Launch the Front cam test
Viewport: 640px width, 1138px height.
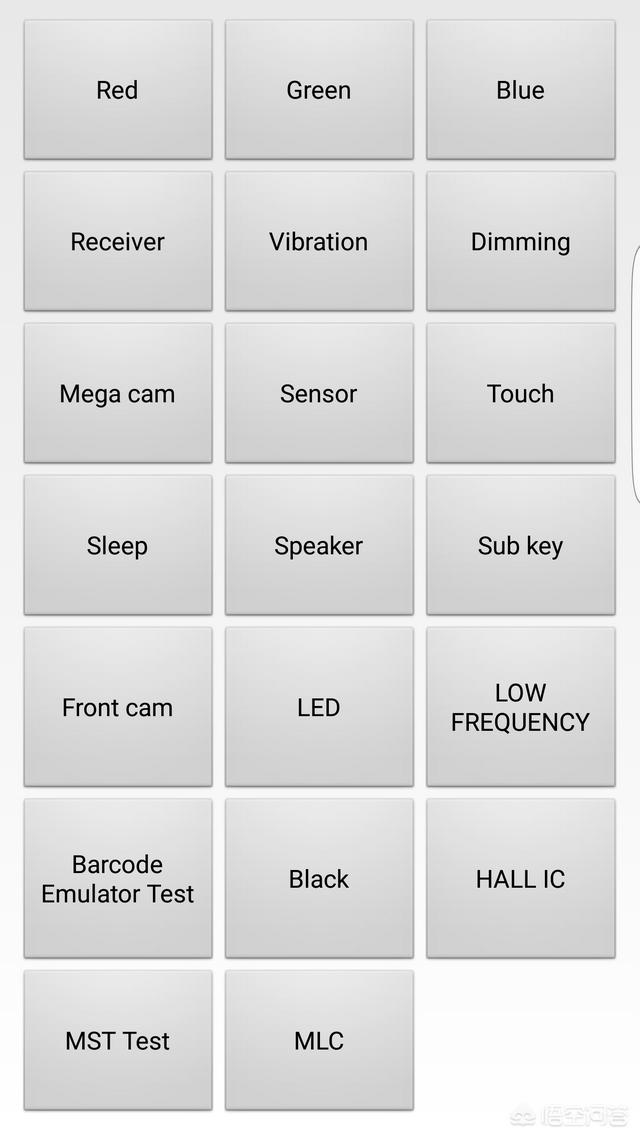(x=118, y=707)
